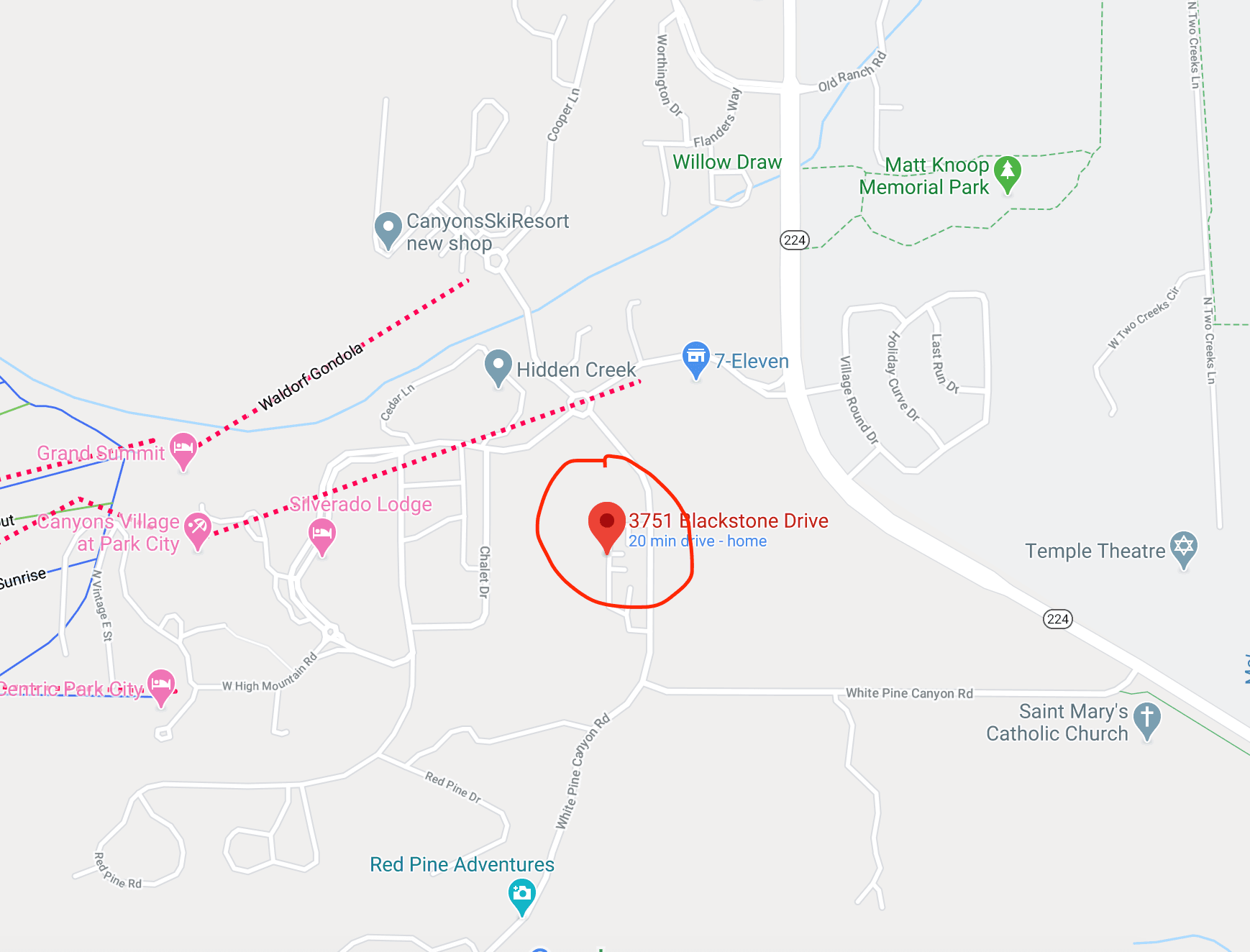This screenshot has height=952, width=1250.
Task: Tap the red 3751 Blackstone Drive pin
Action: point(606,523)
